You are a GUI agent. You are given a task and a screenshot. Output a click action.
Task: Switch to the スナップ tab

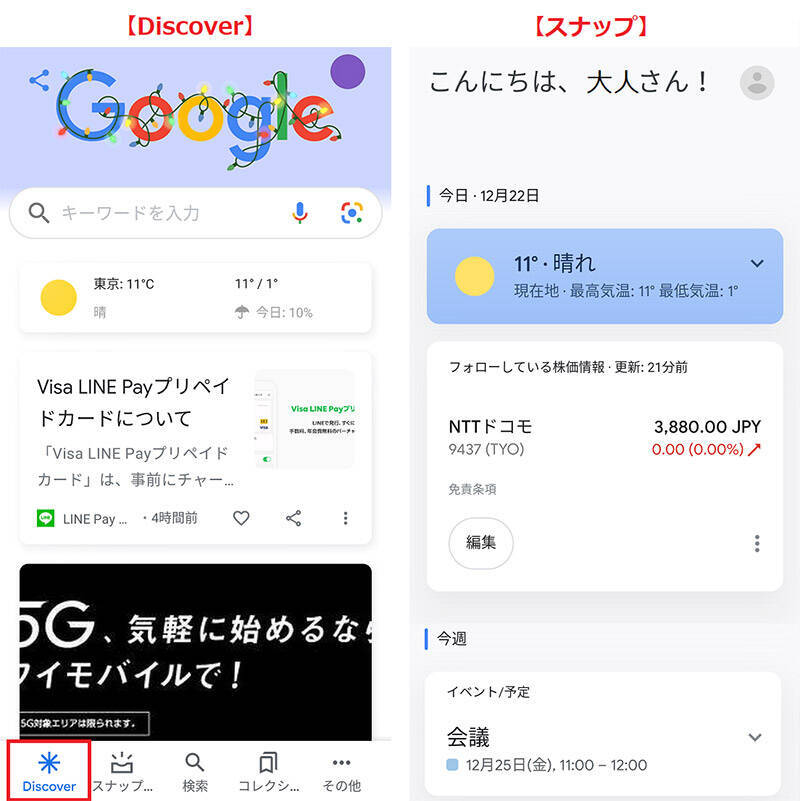click(x=122, y=771)
